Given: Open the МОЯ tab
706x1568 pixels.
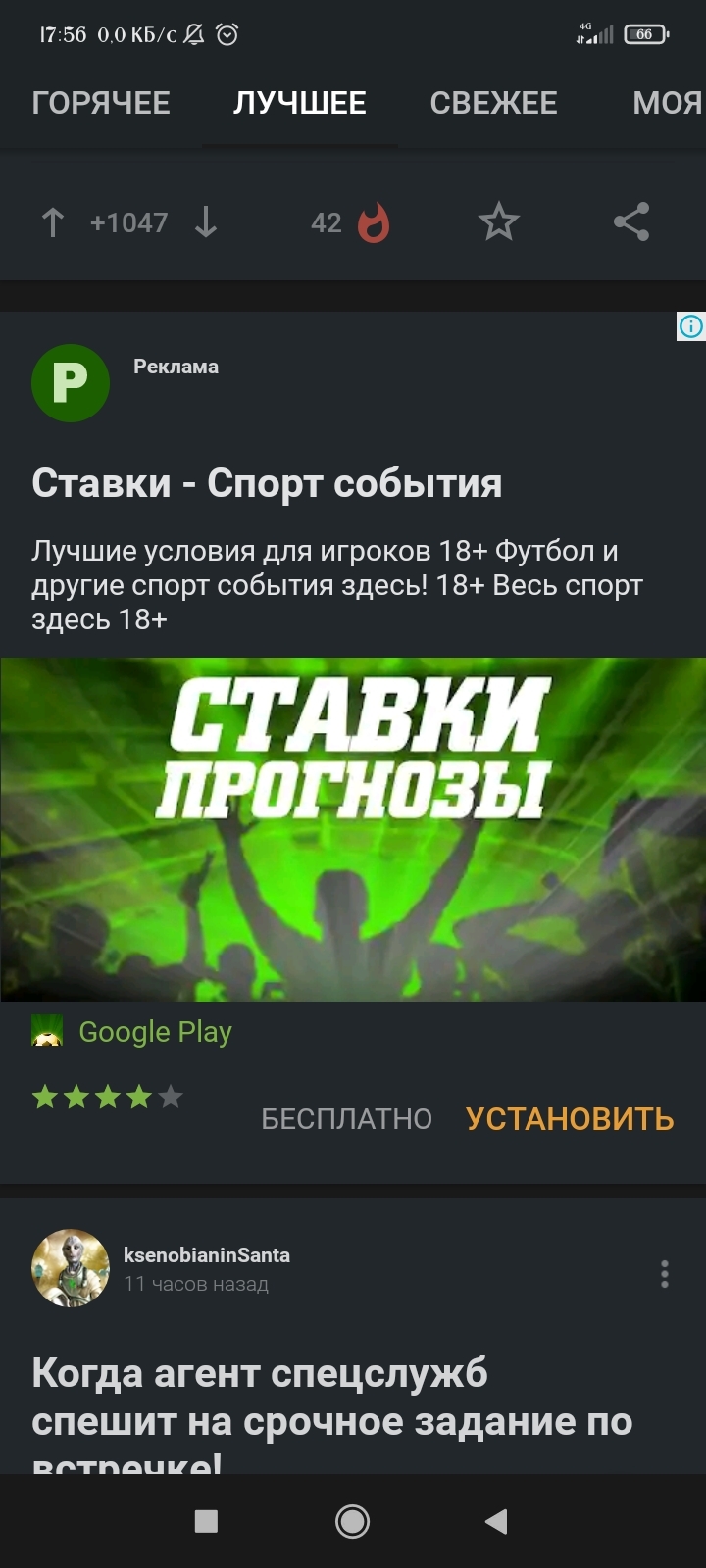Looking at the screenshot, I should tap(667, 103).
